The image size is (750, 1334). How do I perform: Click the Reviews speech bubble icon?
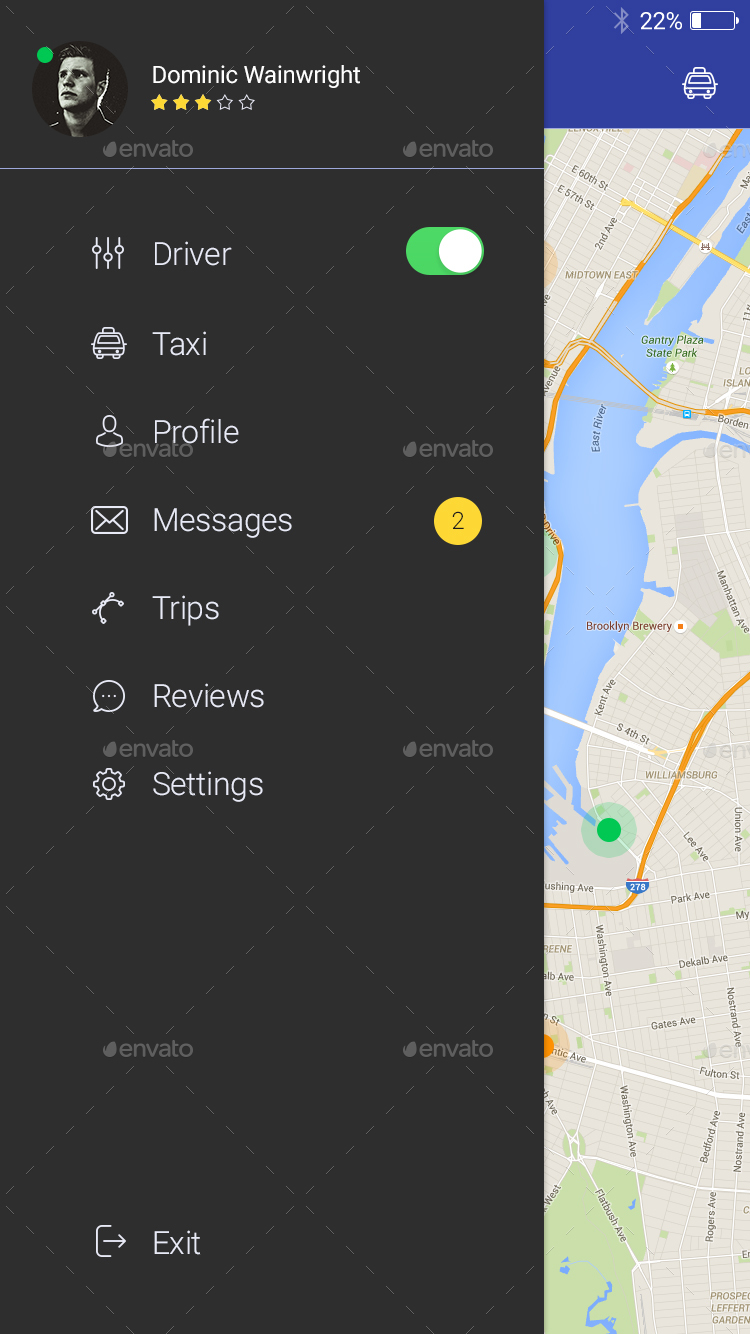(108, 696)
